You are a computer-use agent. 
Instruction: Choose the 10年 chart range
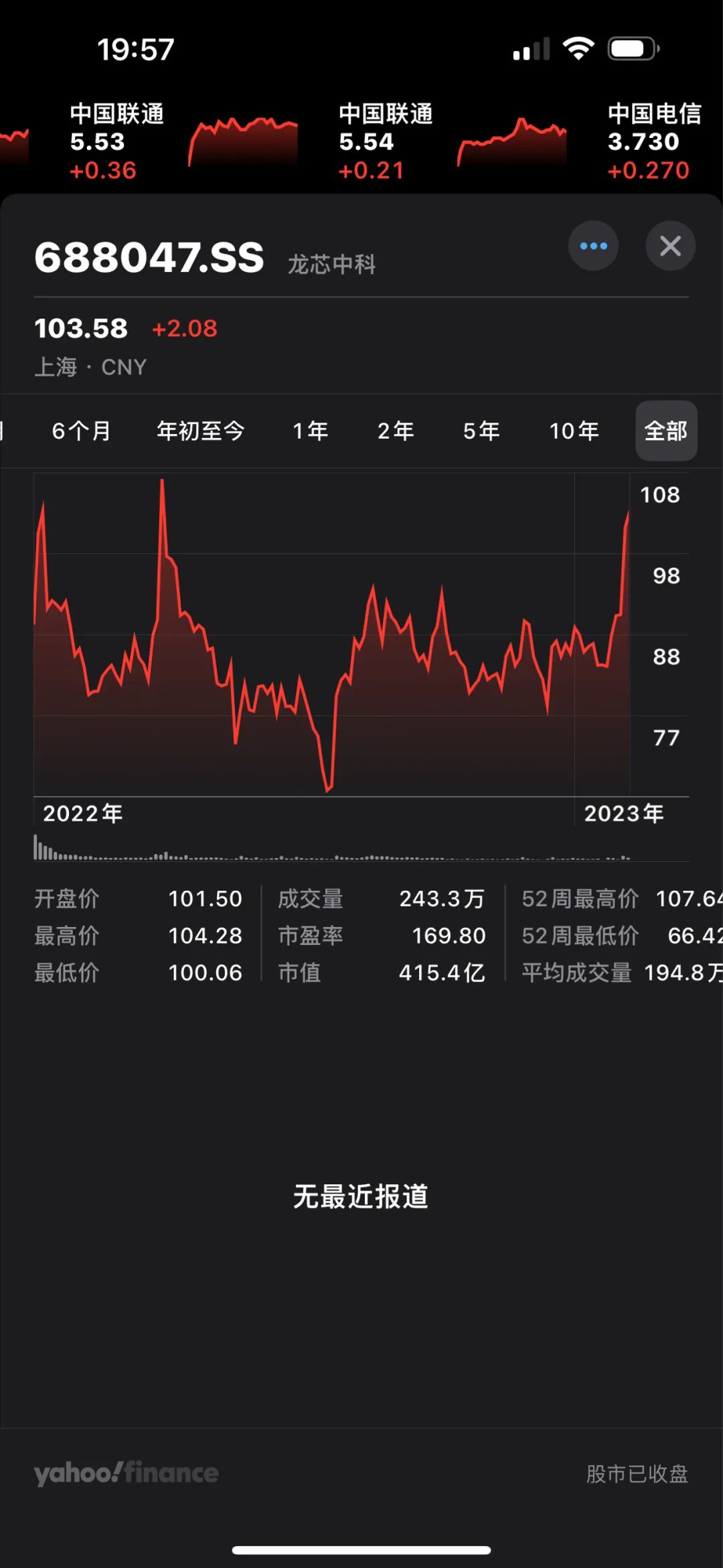(574, 431)
